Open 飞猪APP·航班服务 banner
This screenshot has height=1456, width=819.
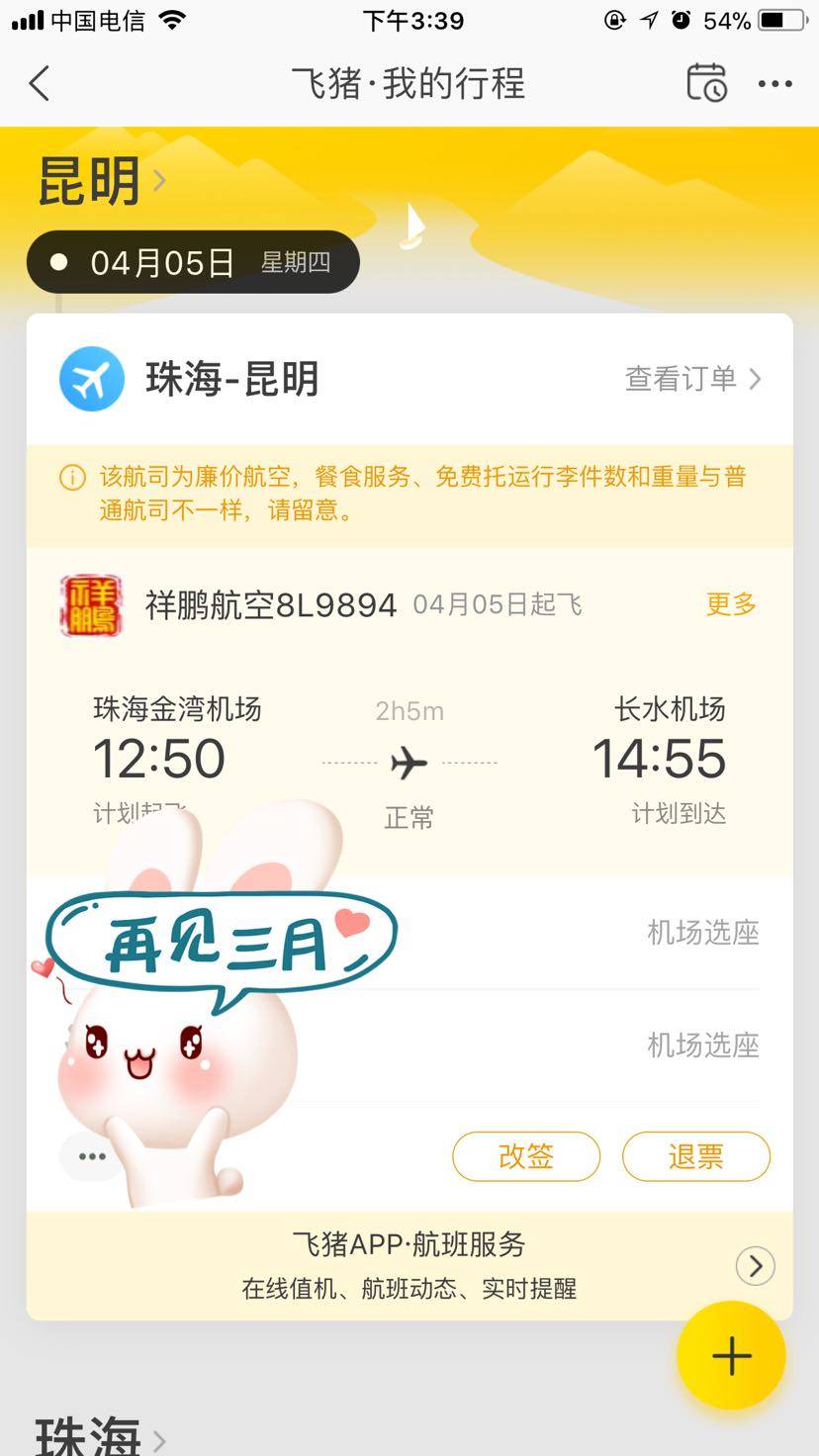click(x=409, y=1265)
